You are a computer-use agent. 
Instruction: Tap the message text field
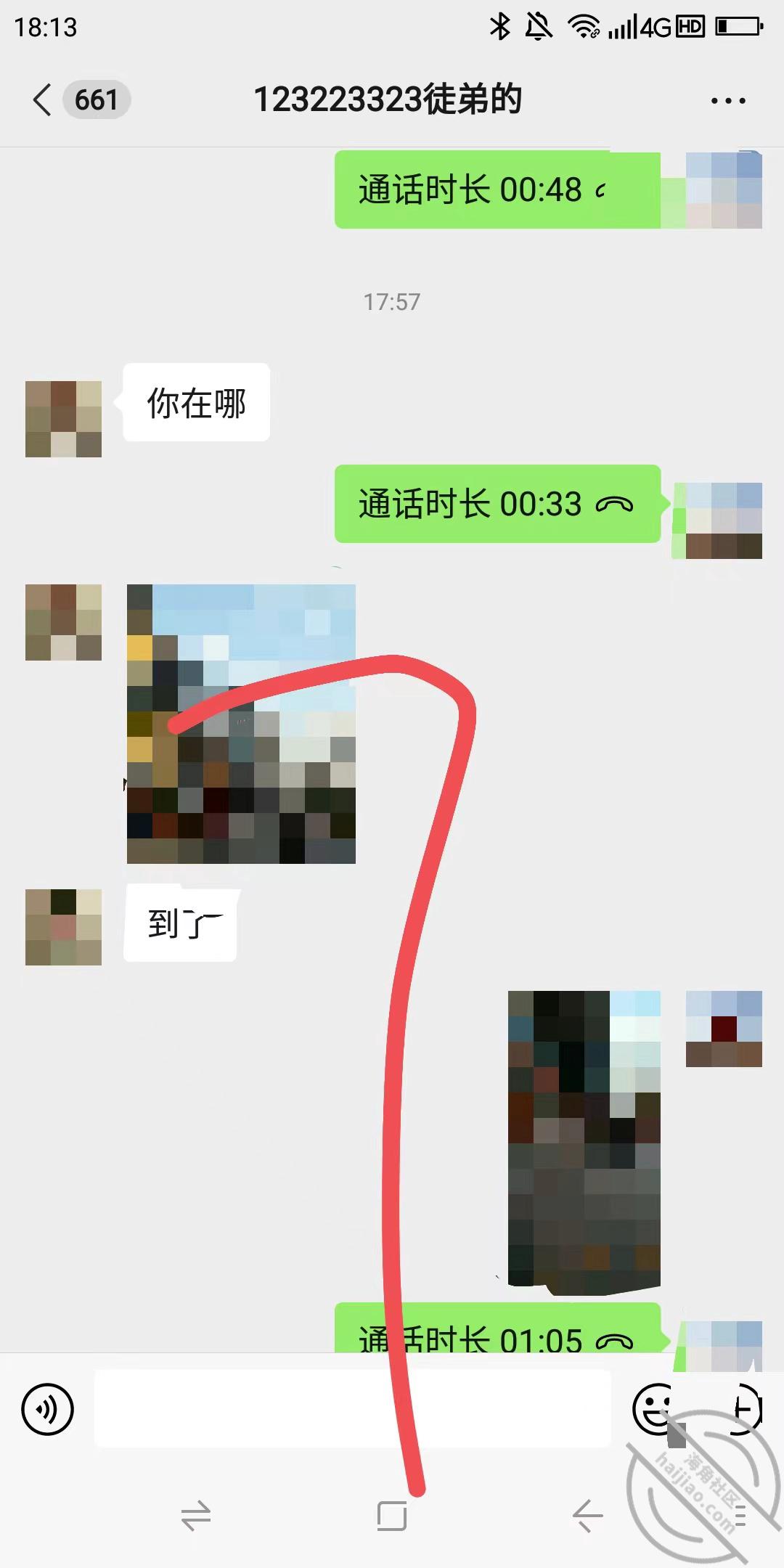tap(353, 1408)
